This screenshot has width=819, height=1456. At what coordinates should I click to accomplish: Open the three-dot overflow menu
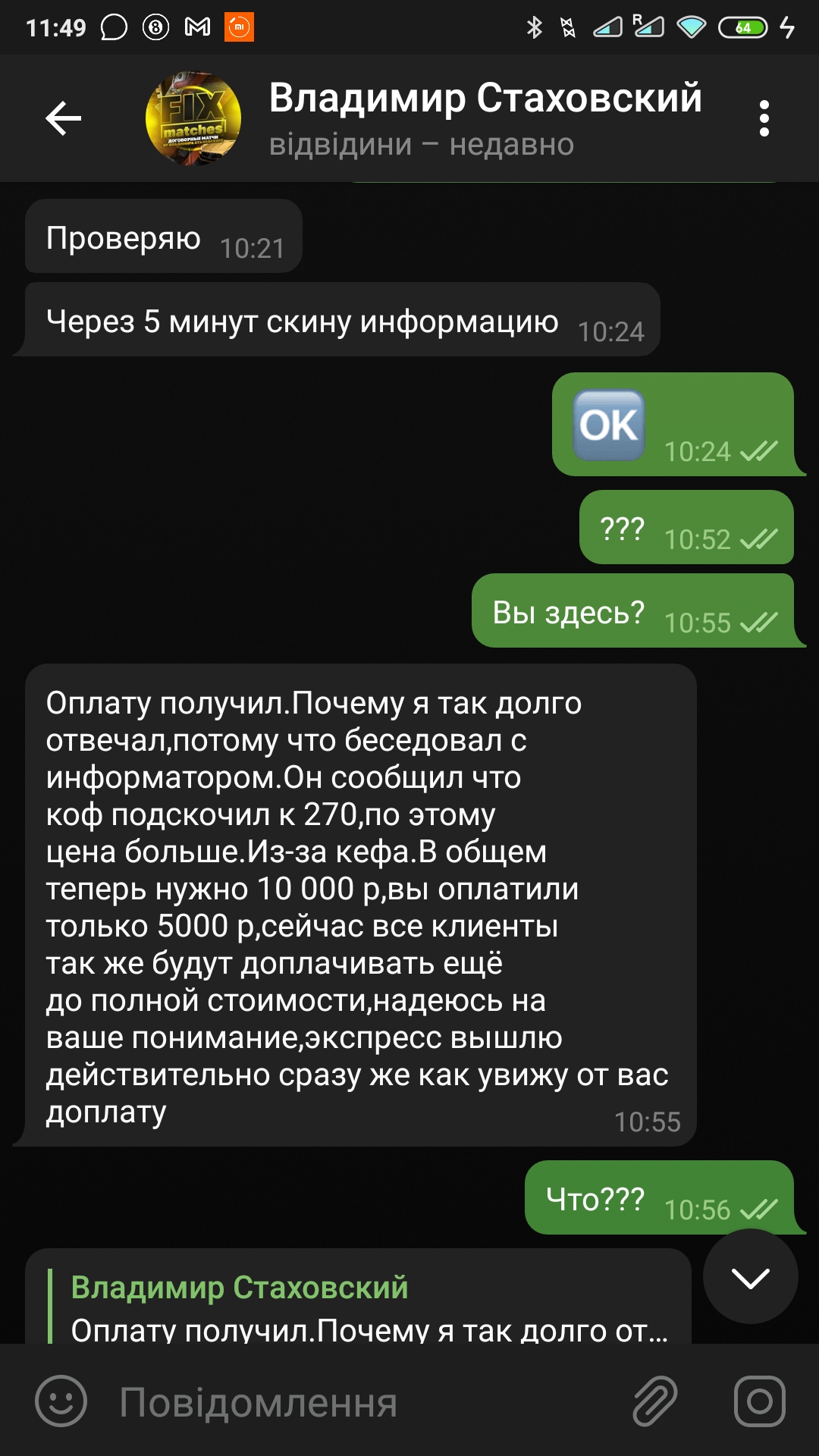764,118
